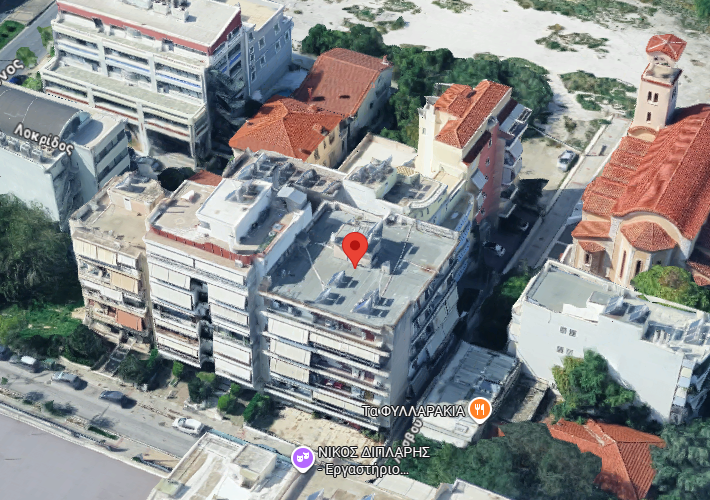Open the Τα ΦΥΛΛΑΡΑΚΙΑ restaurant marker
710x500 pixels.
(x=481, y=408)
